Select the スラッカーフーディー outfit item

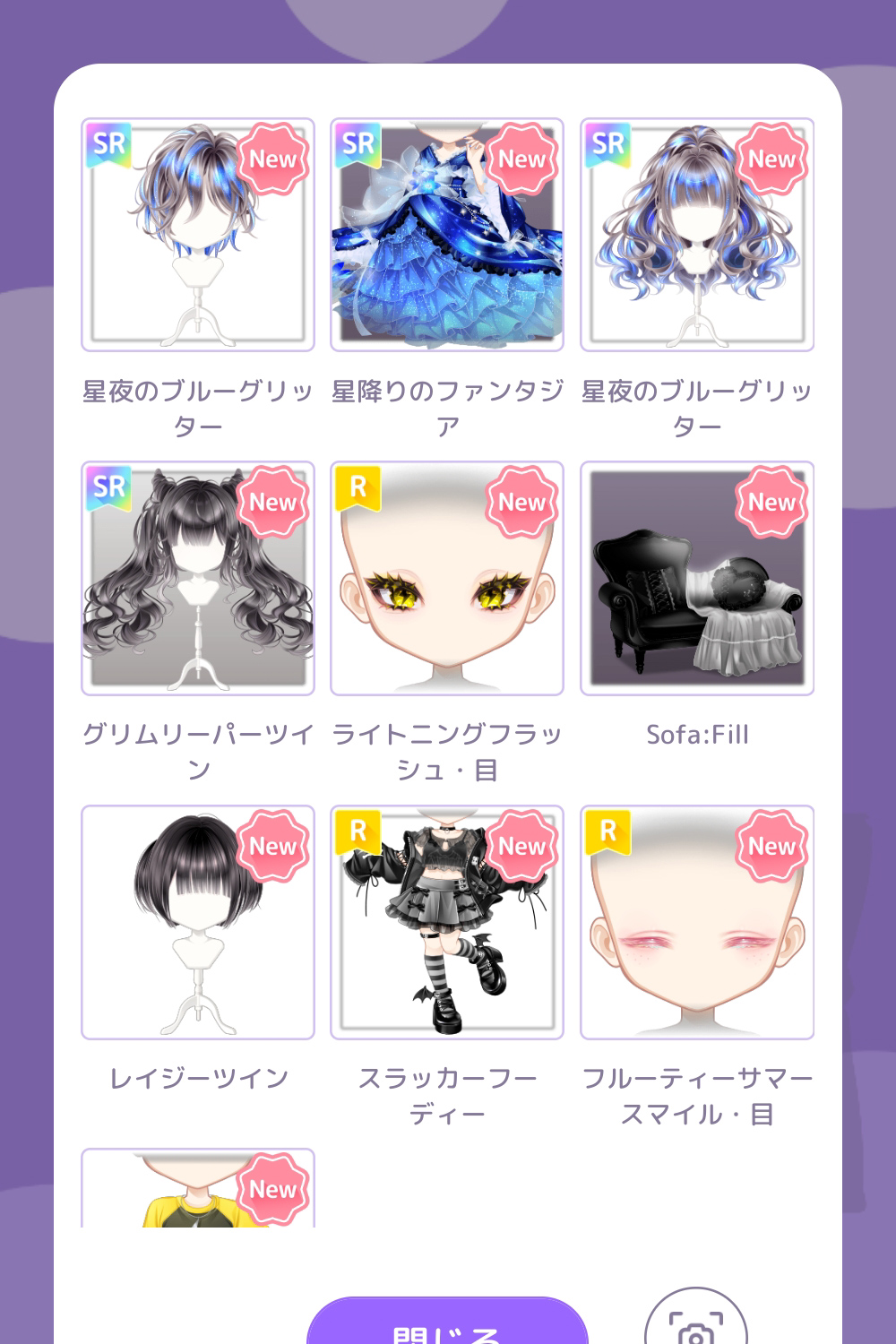[x=446, y=922]
